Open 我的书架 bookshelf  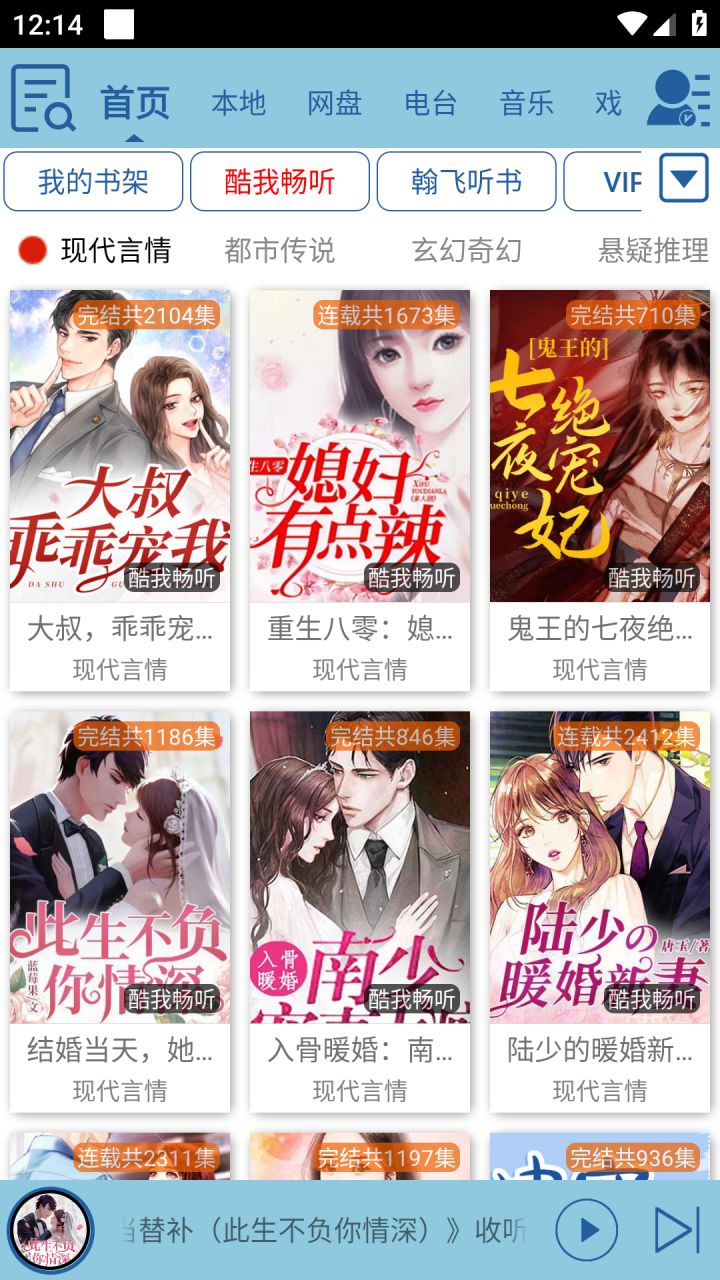(93, 182)
